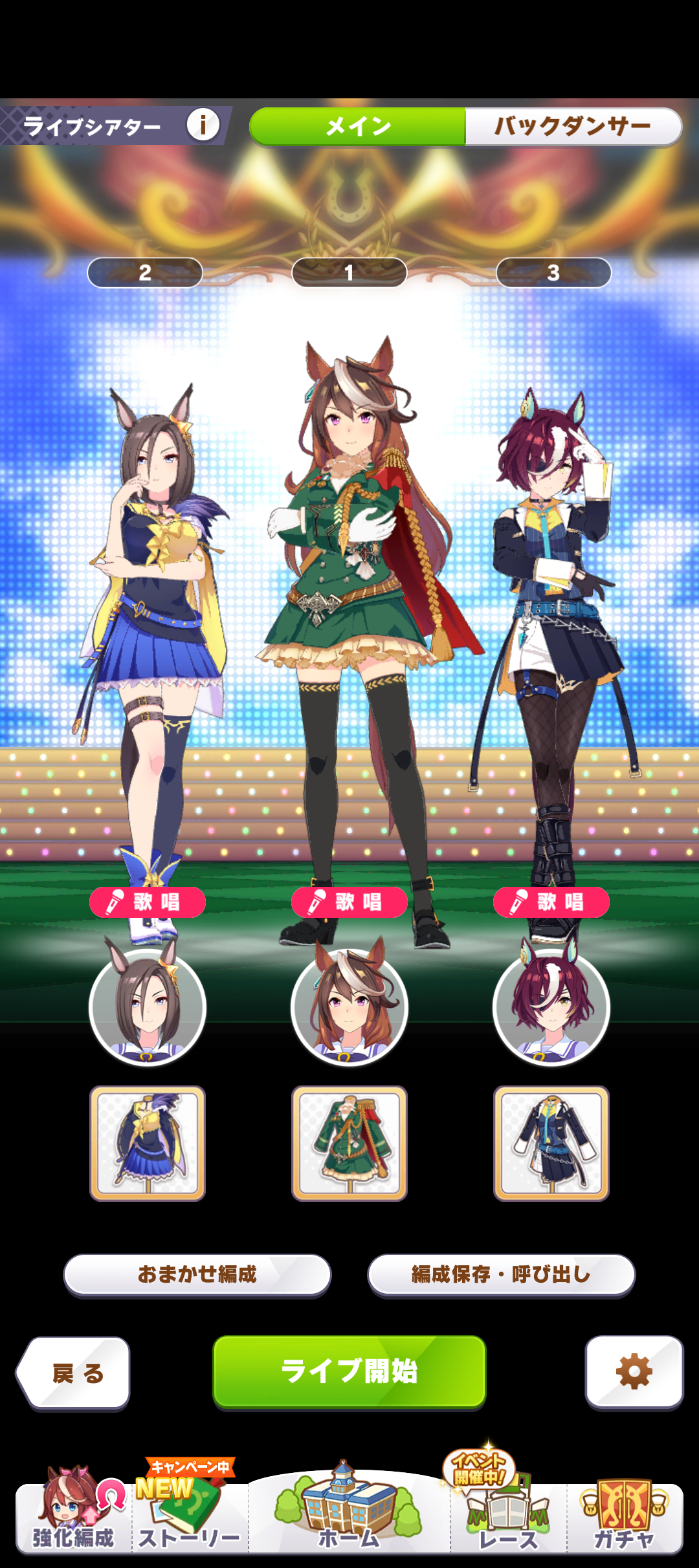Switch to the バックダンサー tab
699x1568 pixels.
click(573, 126)
